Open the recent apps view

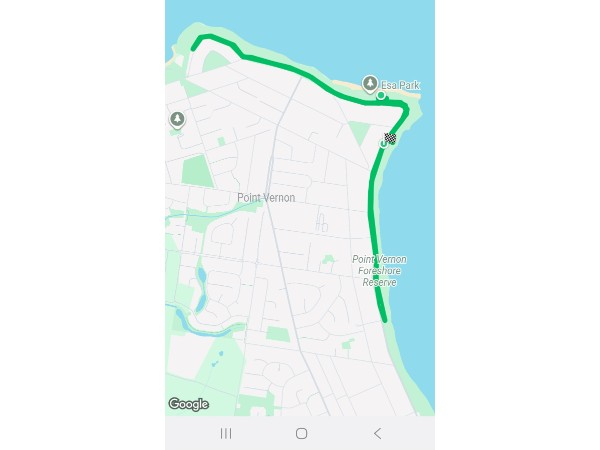pos(226,433)
